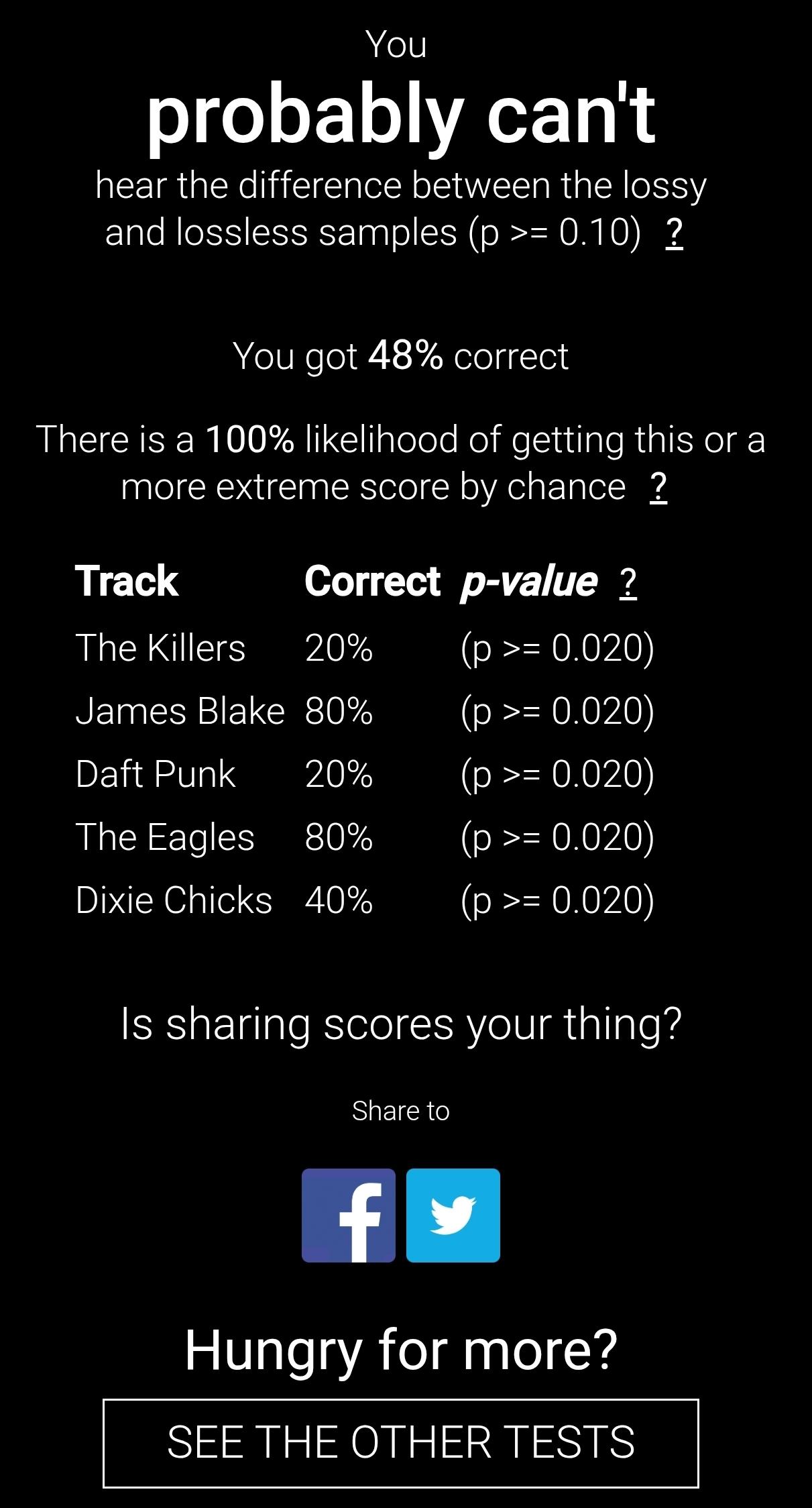Tap SEE THE OTHER TESTS button
Screen dimensions: 812x1508
[401, 1443]
